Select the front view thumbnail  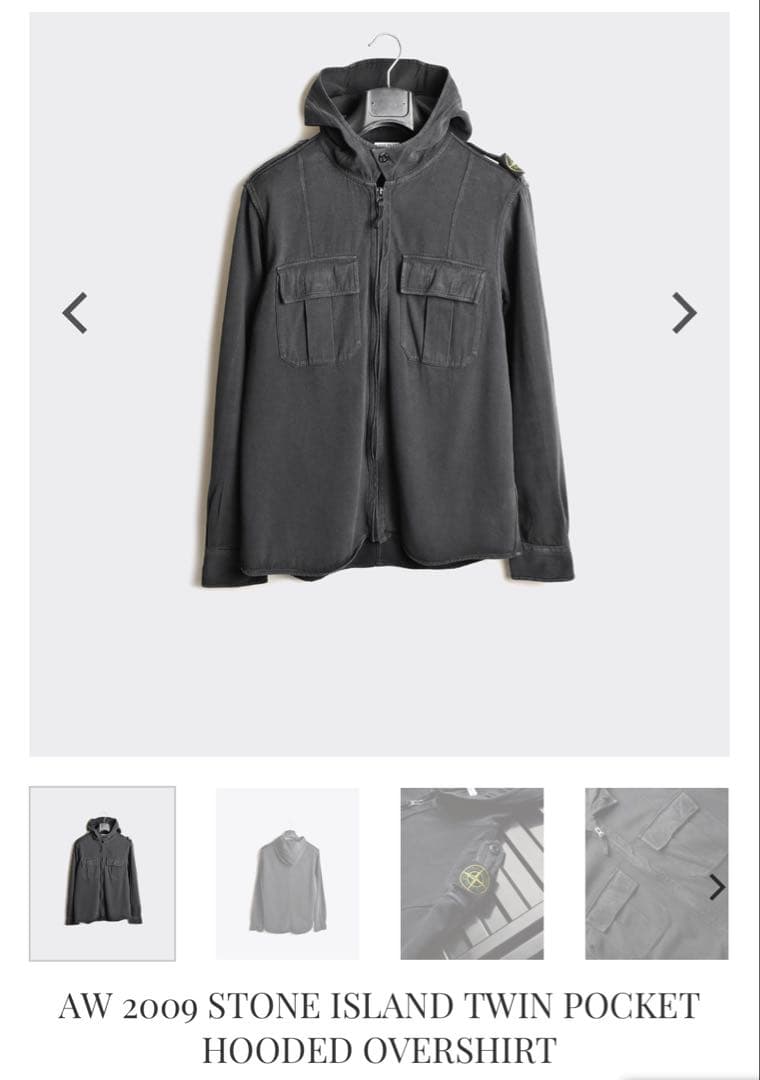point(102,873)
